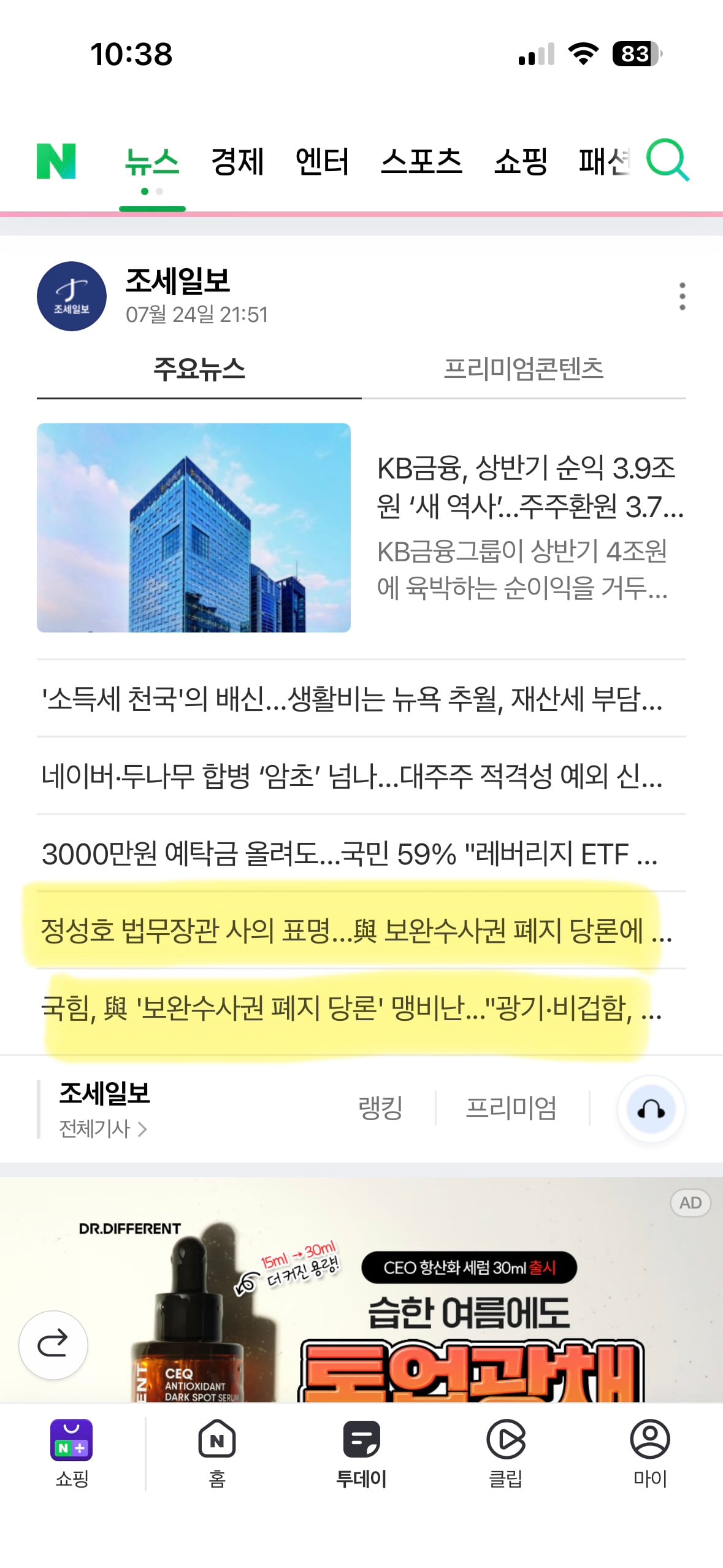This screenshot has width=723, height=1568.
Task: Open the 쇼핑 top tab
Action: click(521, 162)
